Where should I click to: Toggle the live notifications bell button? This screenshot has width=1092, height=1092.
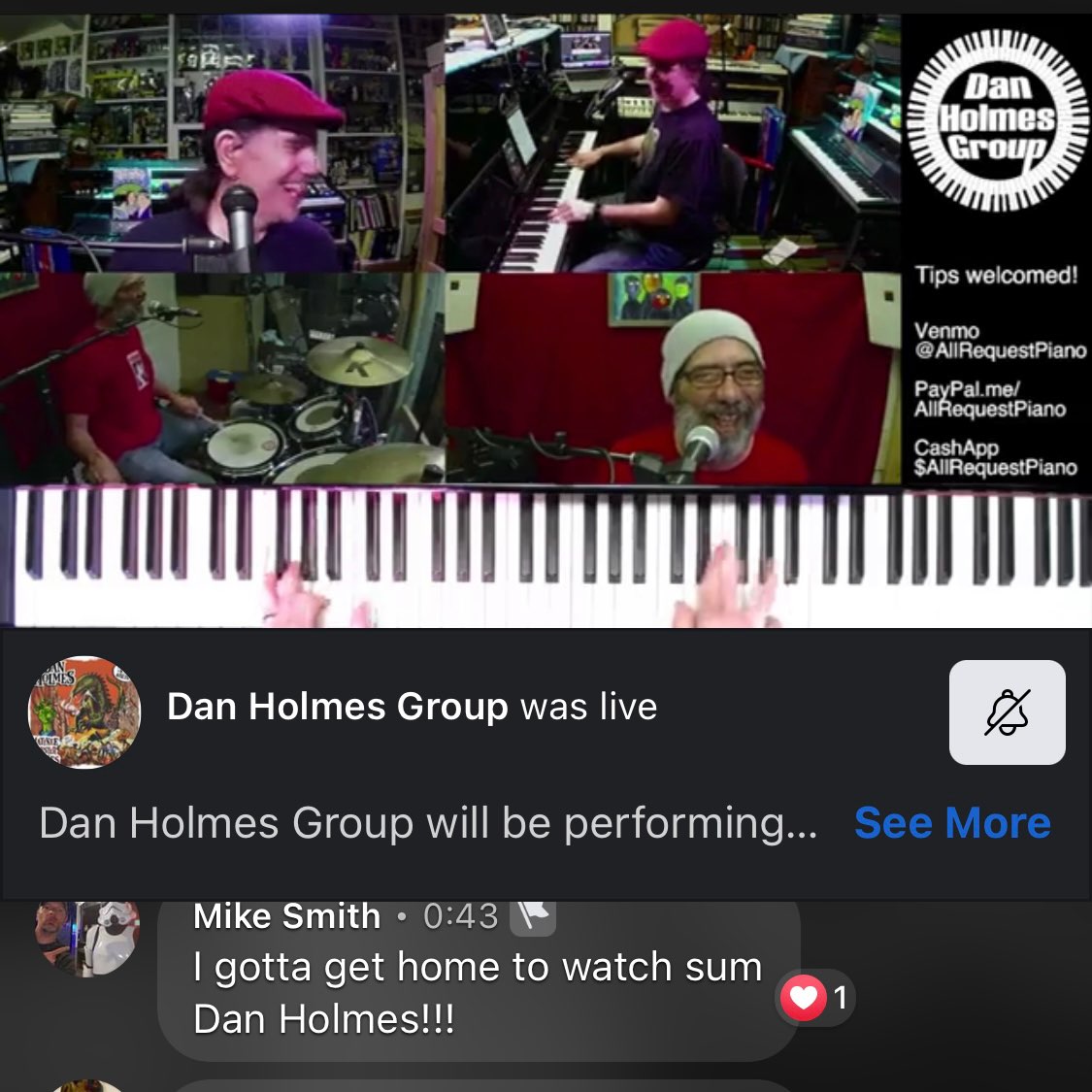[x=1007, y=712]
